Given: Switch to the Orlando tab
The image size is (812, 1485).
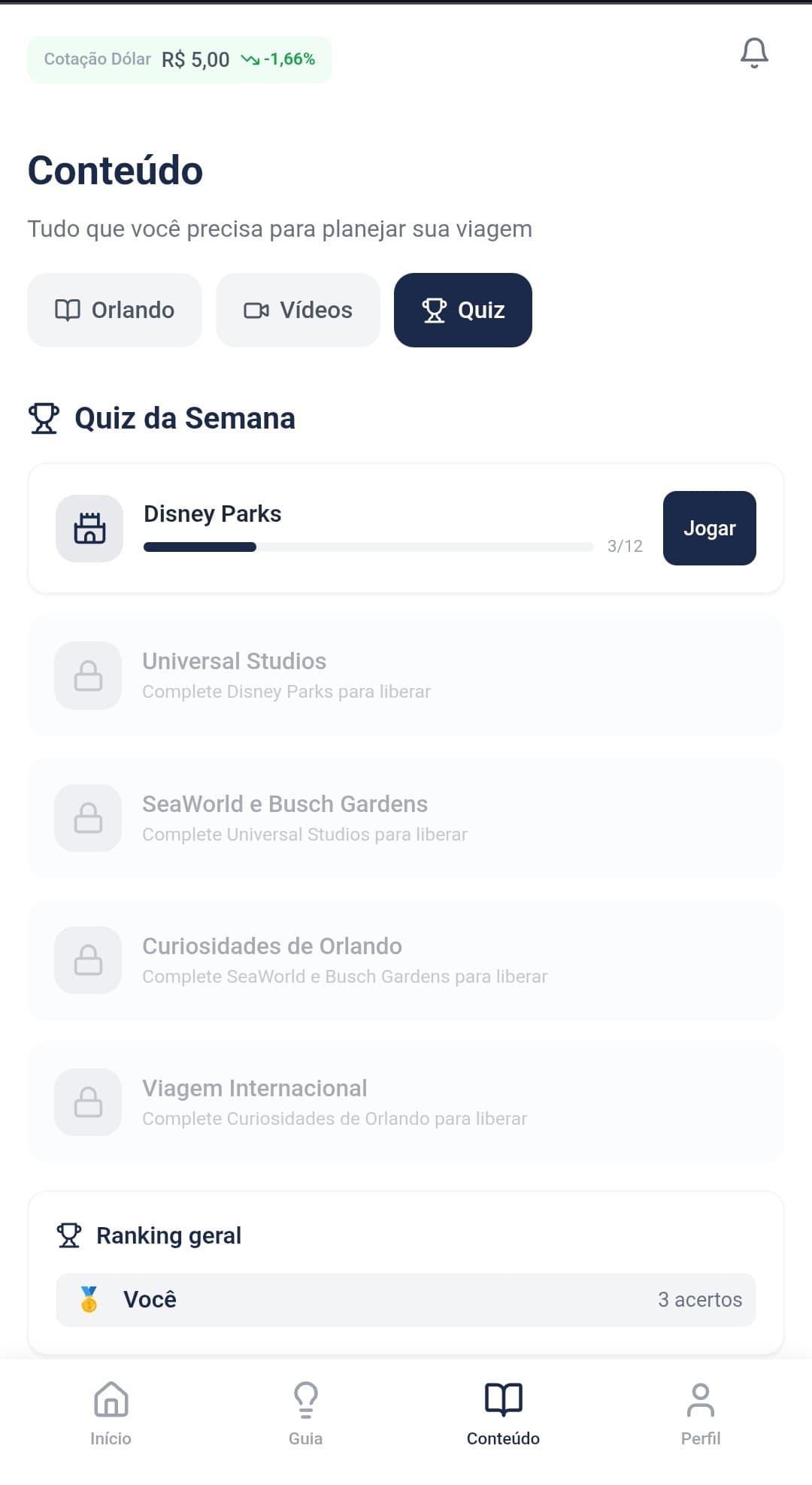Looking at the screenshot, I should pos(114,310).
